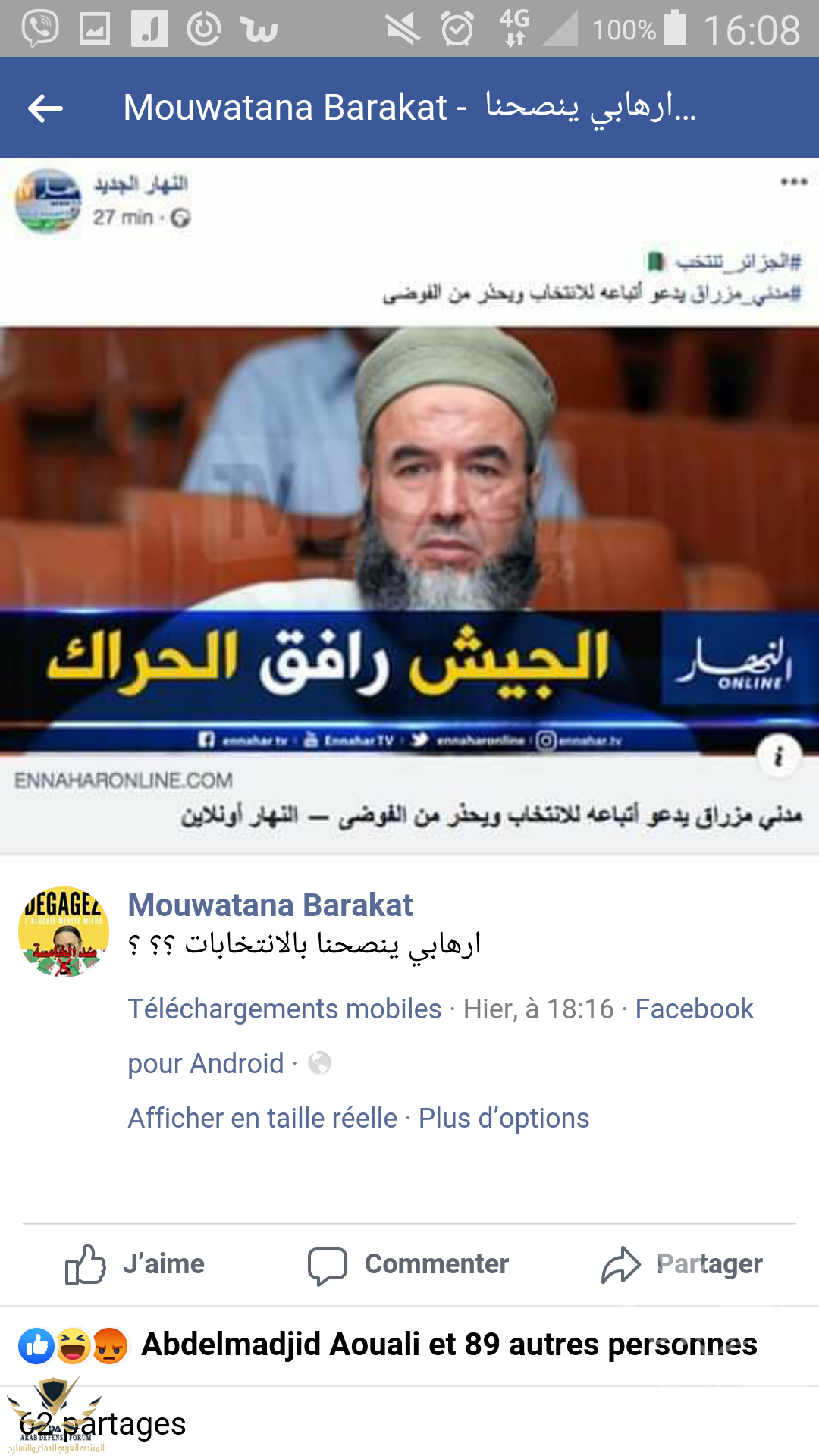View reactions from Abdelmadjid Aouali and others

(447, 1345)
